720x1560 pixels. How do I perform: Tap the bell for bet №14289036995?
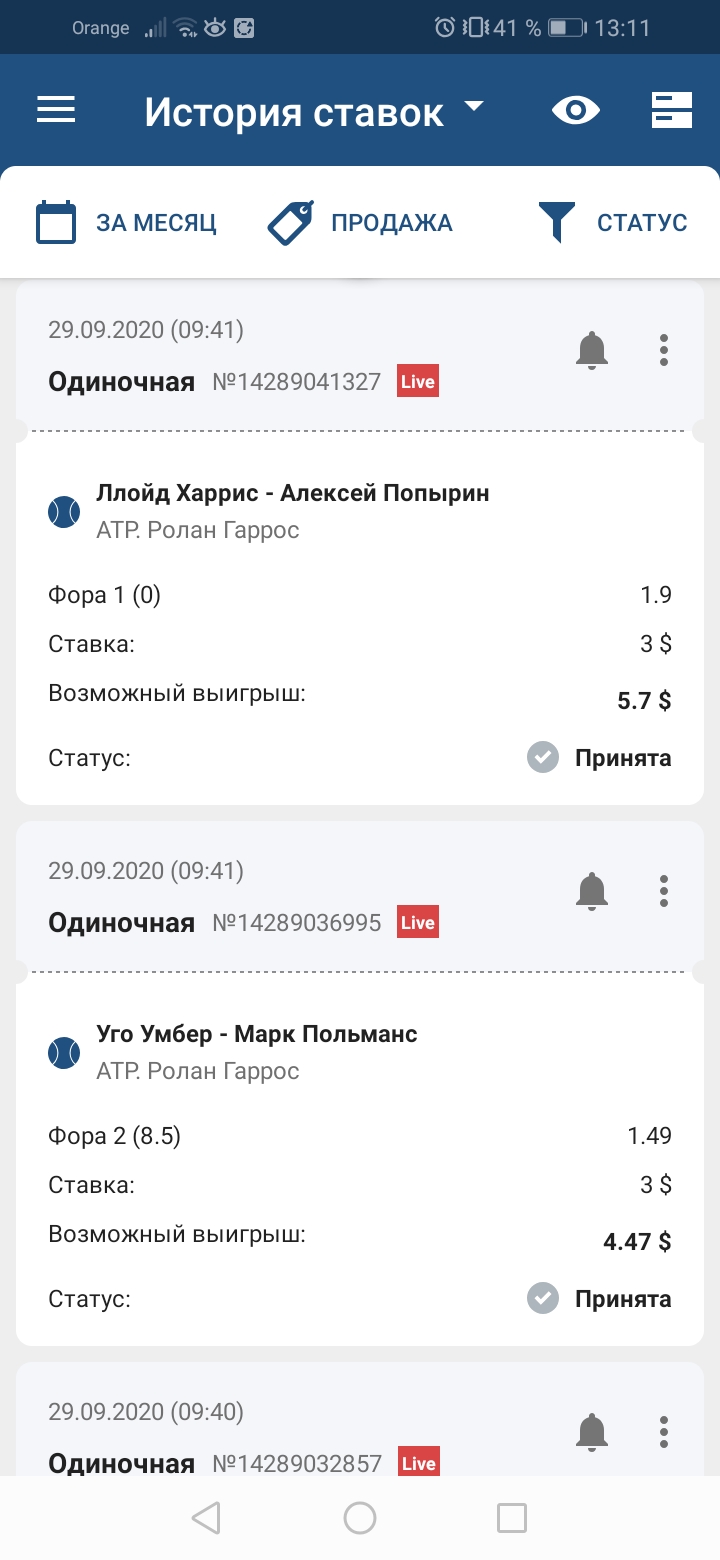pyautogui.click(x=592, y=891)
